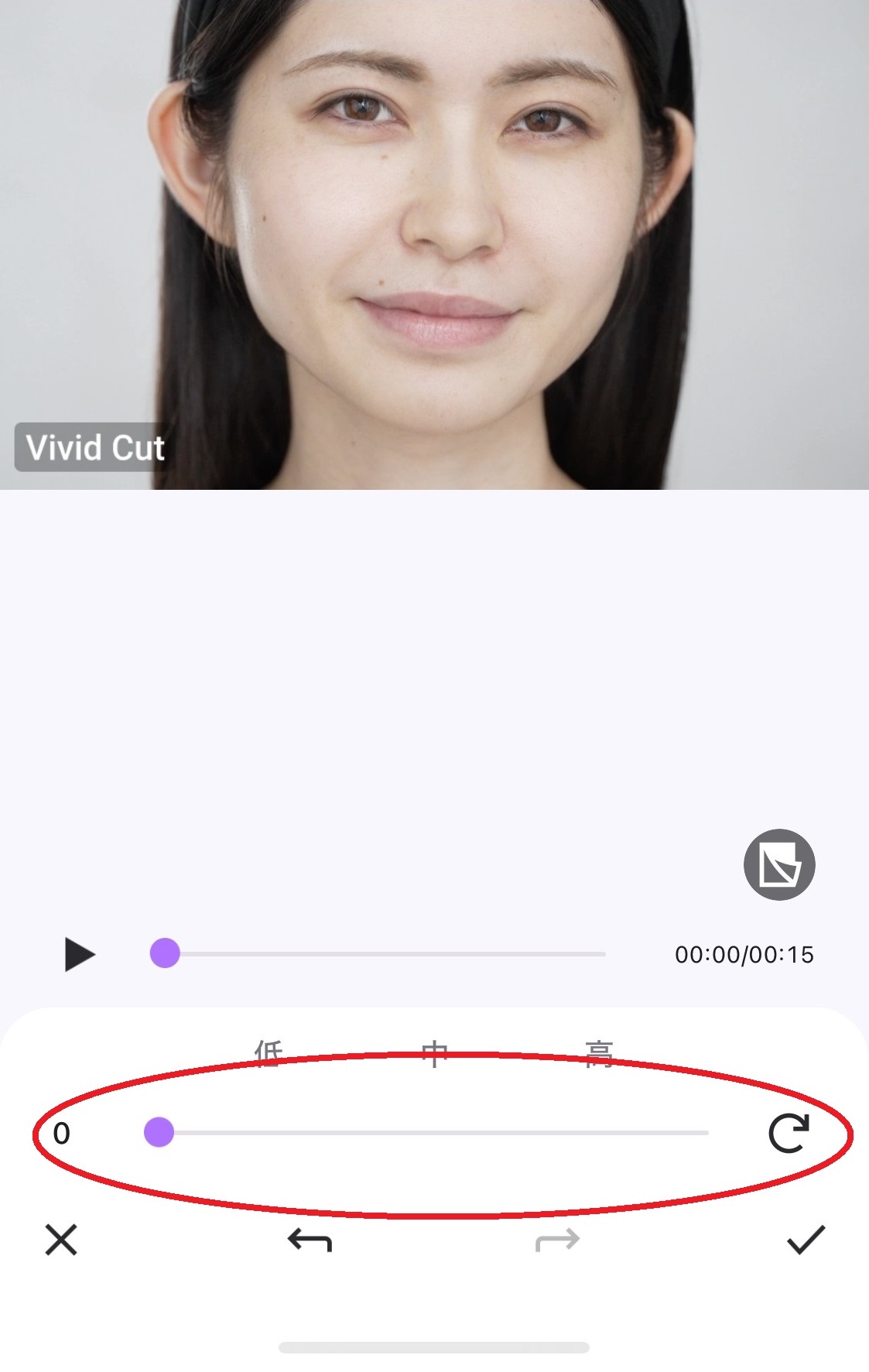Redo the last change

[557, 1240]
